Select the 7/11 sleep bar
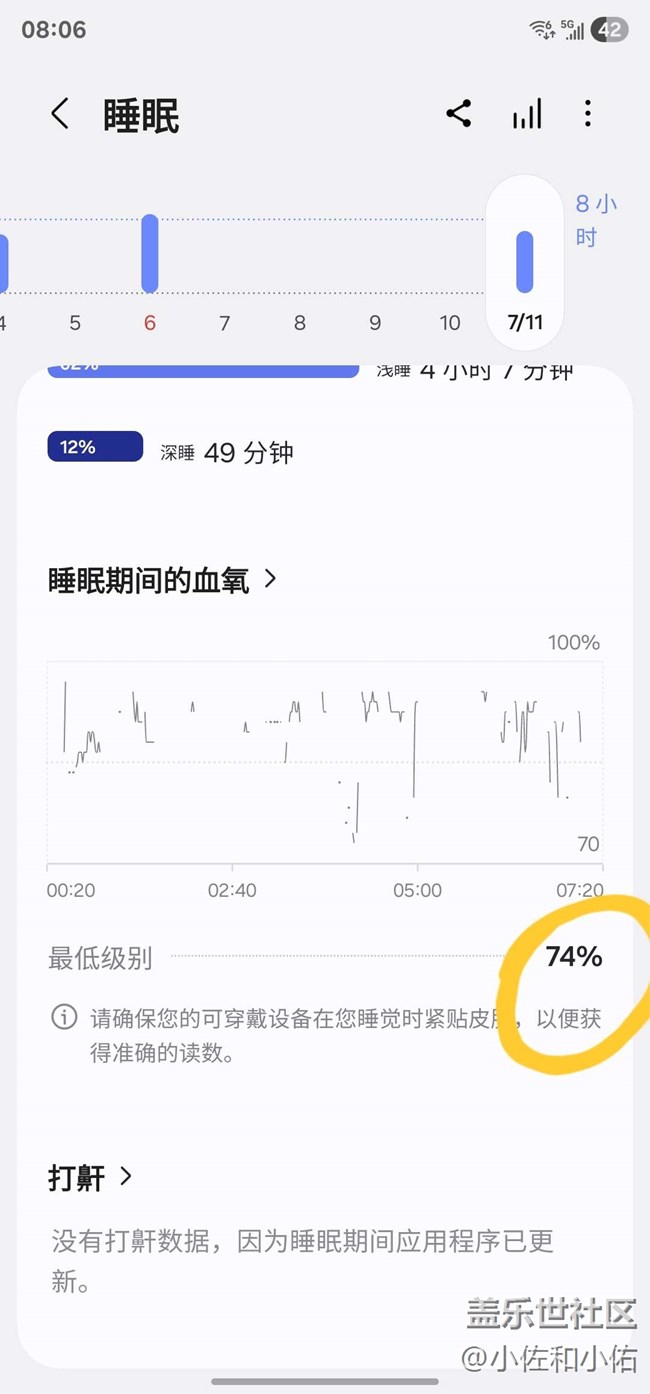This screenshot has height=1394, width=650. 524,263
